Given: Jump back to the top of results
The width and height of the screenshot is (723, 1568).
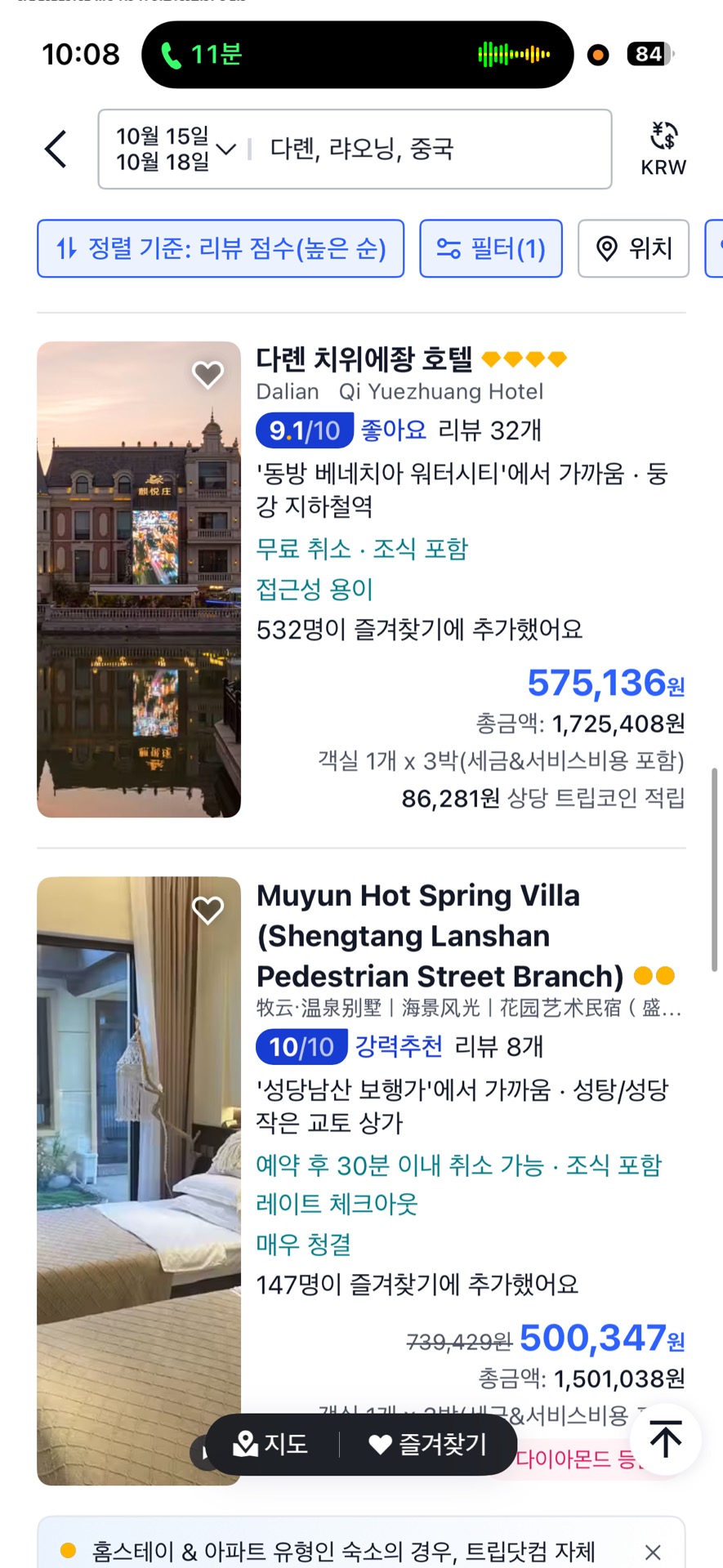Looking at the screenshot, I should 666,1439.
